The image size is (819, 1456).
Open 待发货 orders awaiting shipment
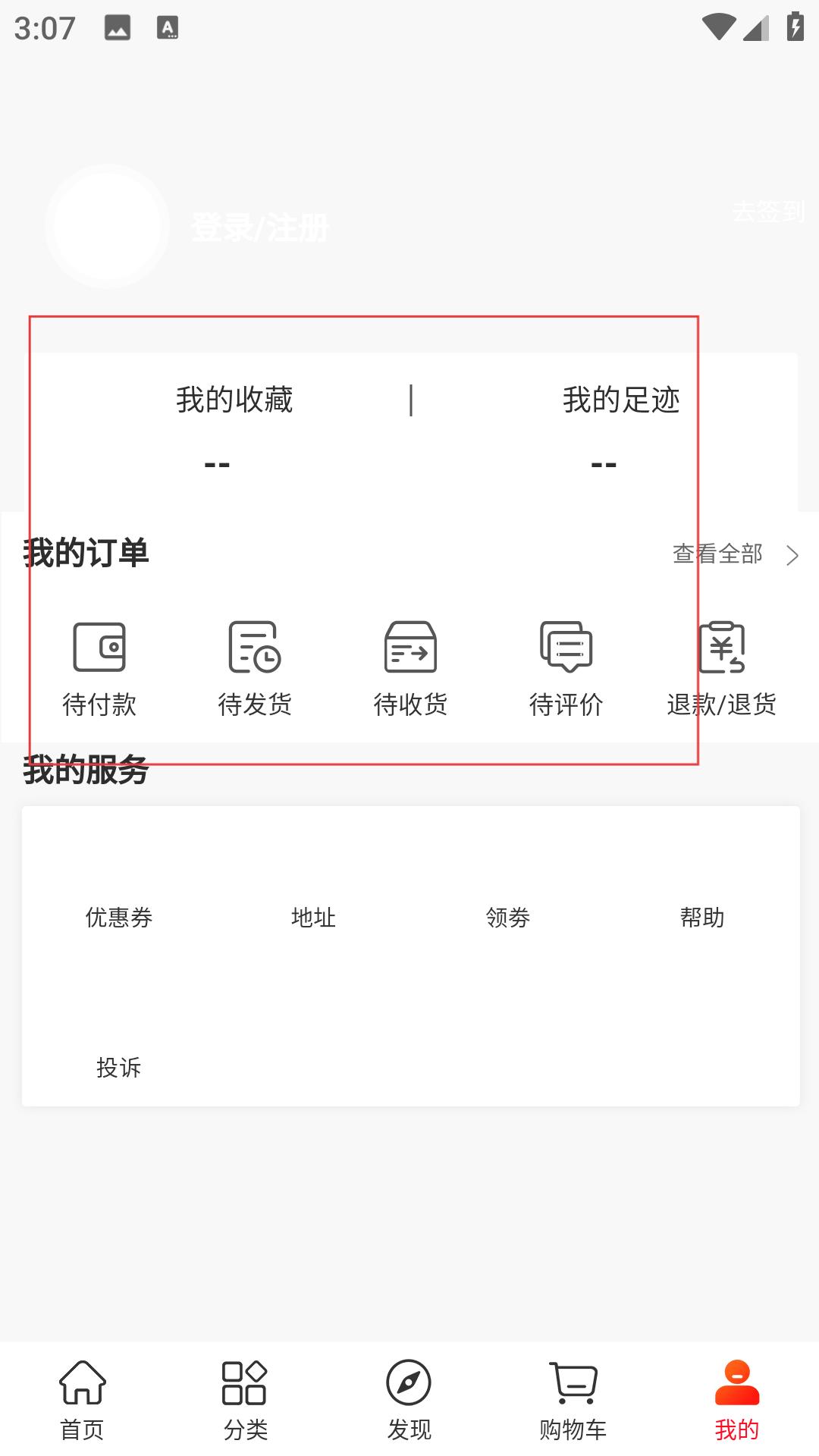click(255, 668)
